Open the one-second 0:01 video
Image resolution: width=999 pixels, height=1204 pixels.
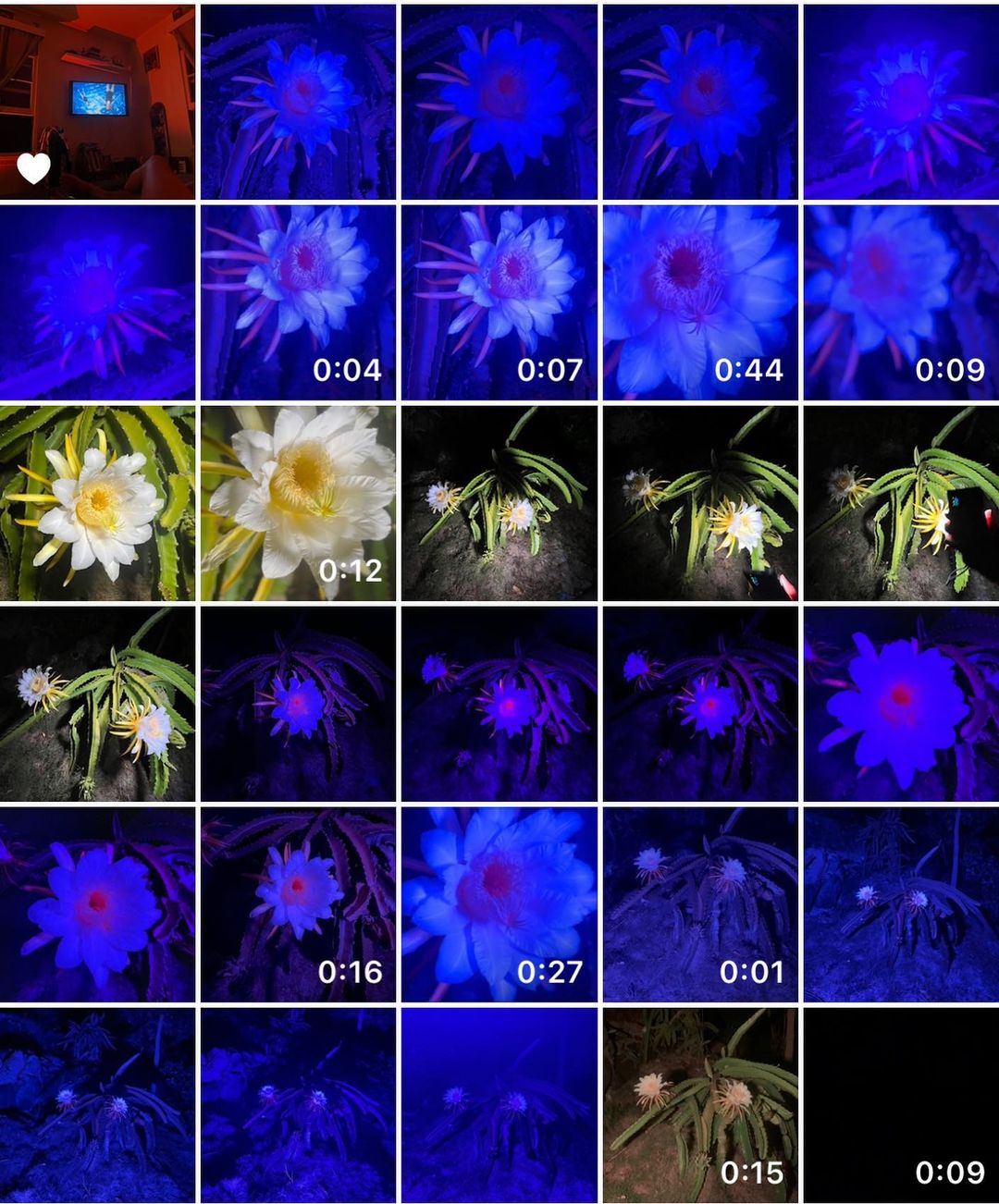(x=700, y=904)
